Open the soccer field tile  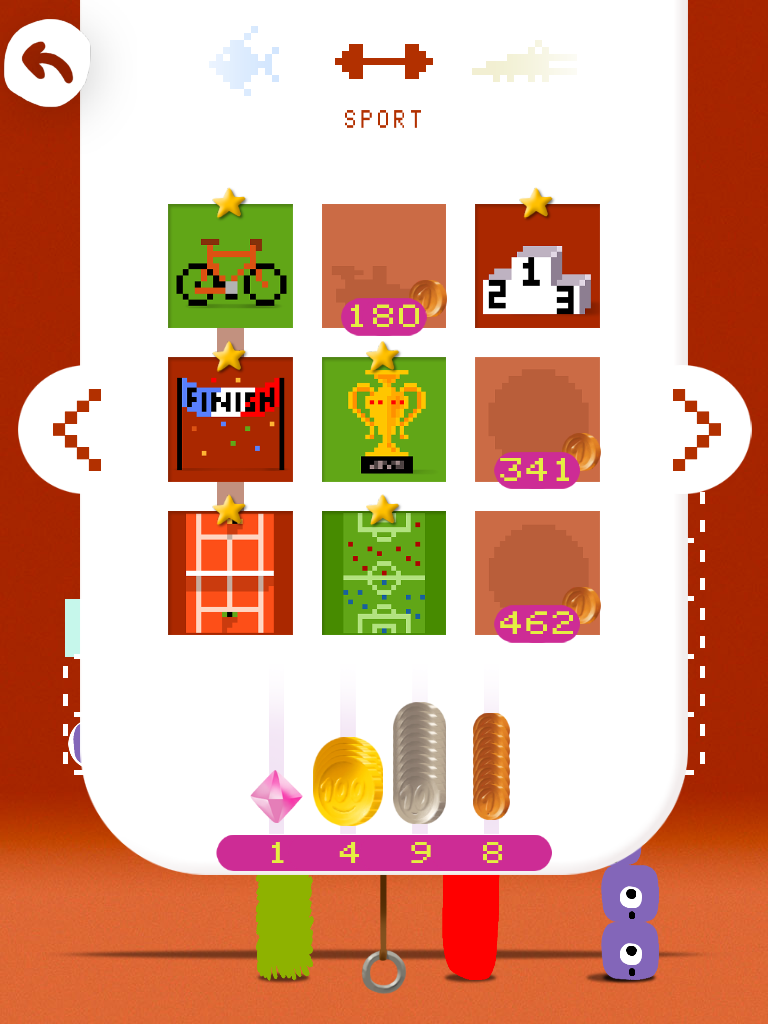point(384,573)
